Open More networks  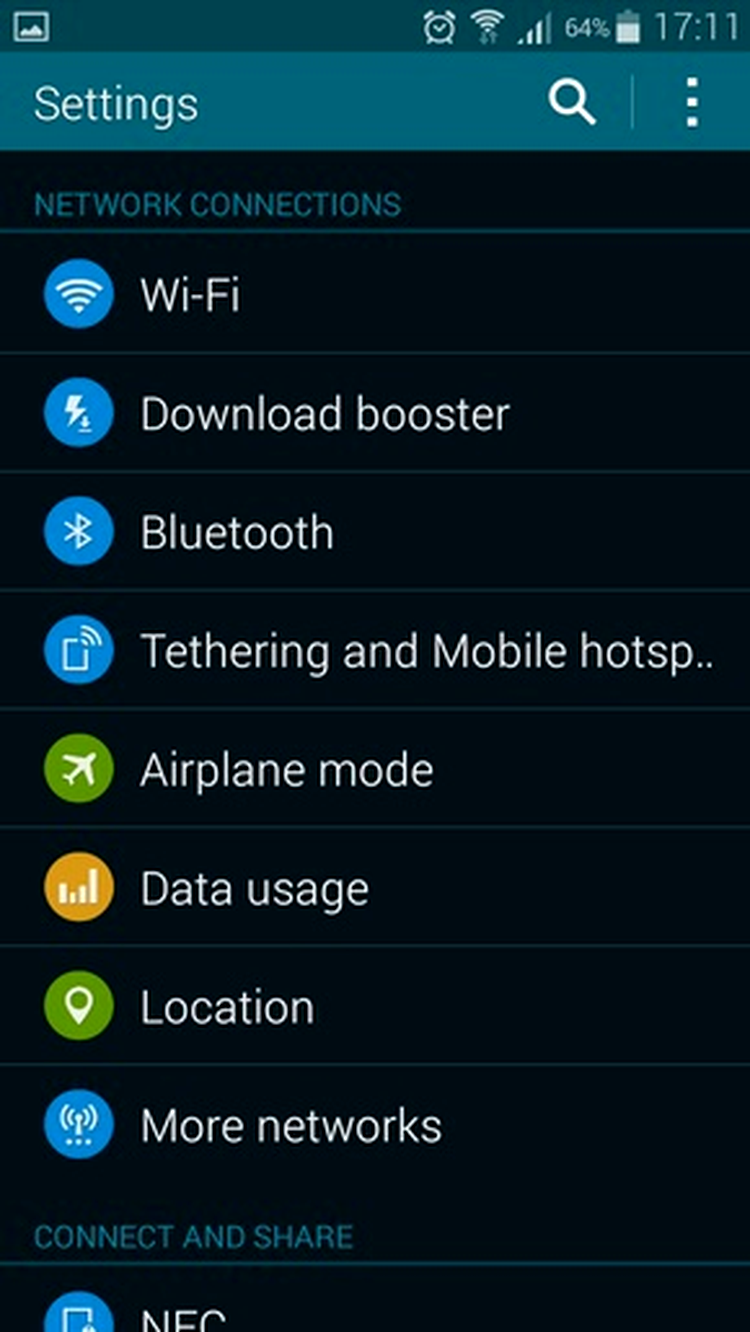[375, 1124]
